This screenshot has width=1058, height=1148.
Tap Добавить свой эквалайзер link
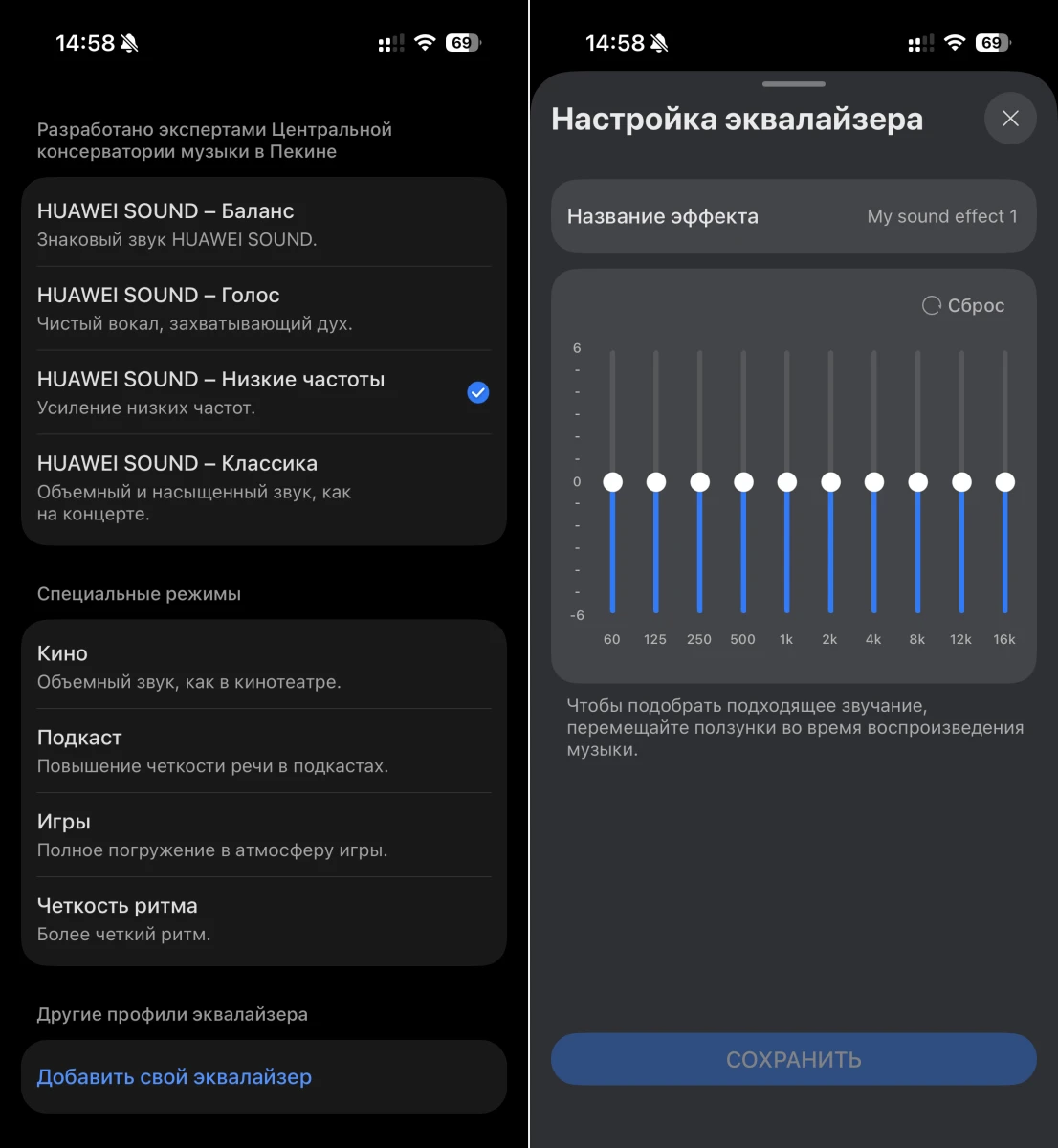point(174,1077)
